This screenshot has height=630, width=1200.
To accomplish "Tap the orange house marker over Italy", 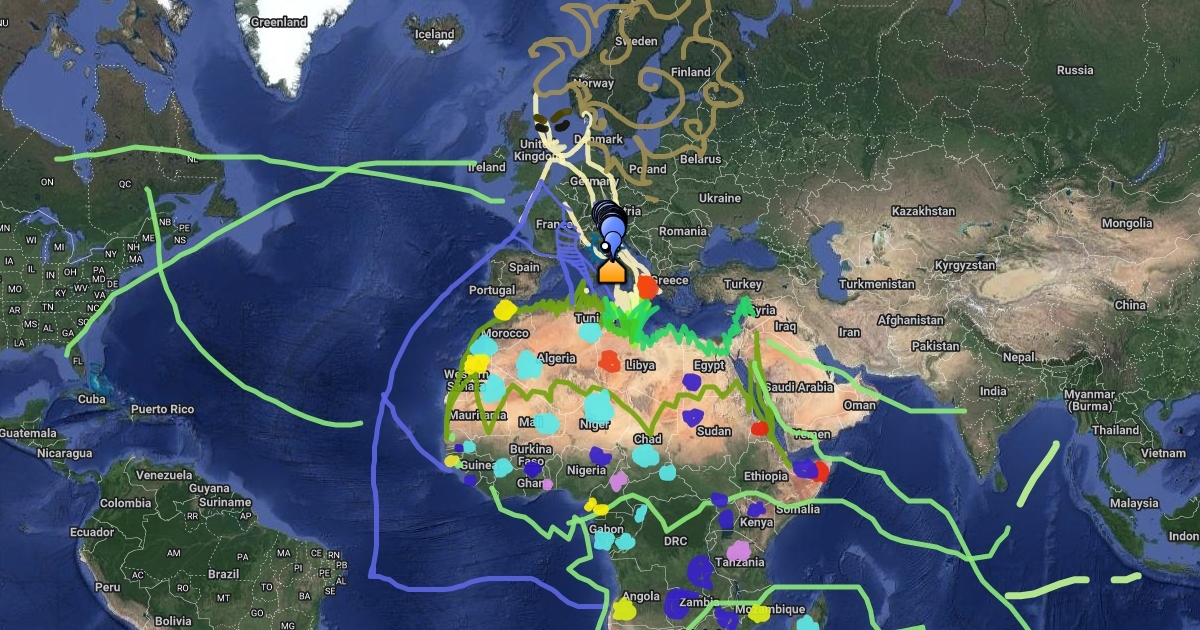I will [x=611, y=271].
